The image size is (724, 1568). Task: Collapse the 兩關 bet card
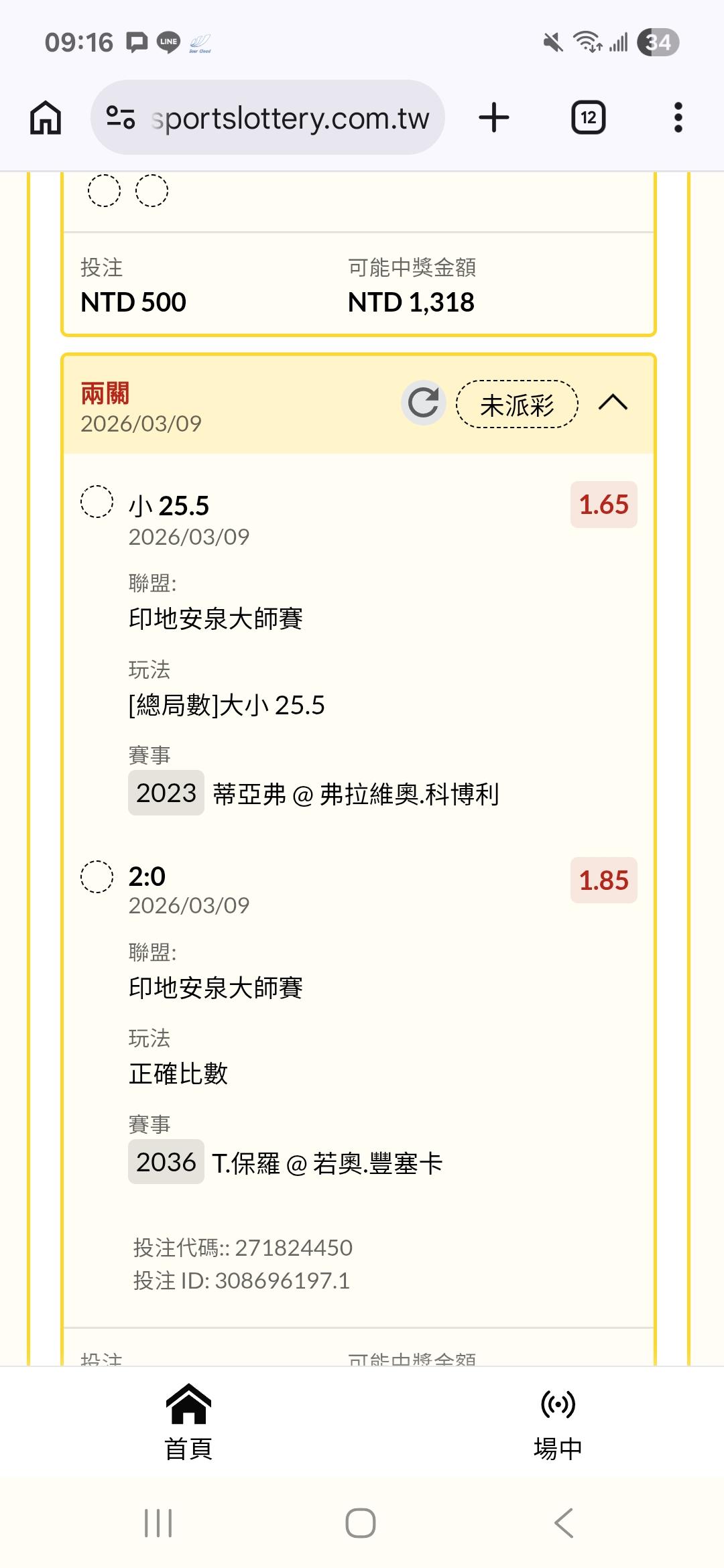613,403
